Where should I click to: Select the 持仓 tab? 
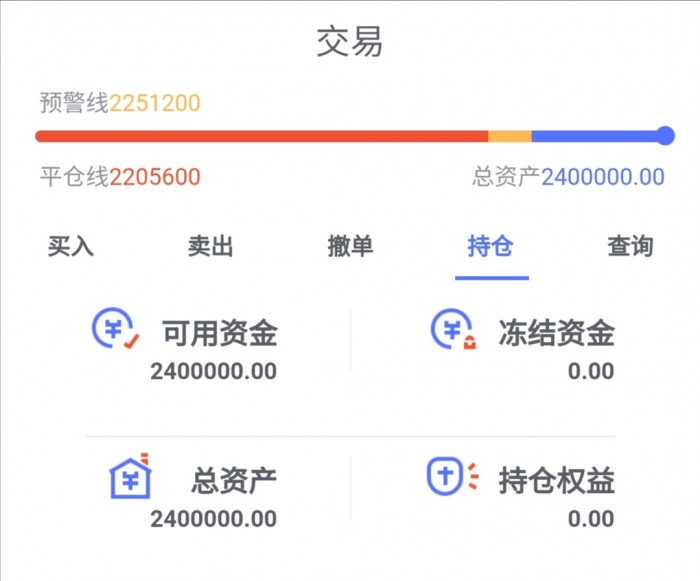click(490, 246)
